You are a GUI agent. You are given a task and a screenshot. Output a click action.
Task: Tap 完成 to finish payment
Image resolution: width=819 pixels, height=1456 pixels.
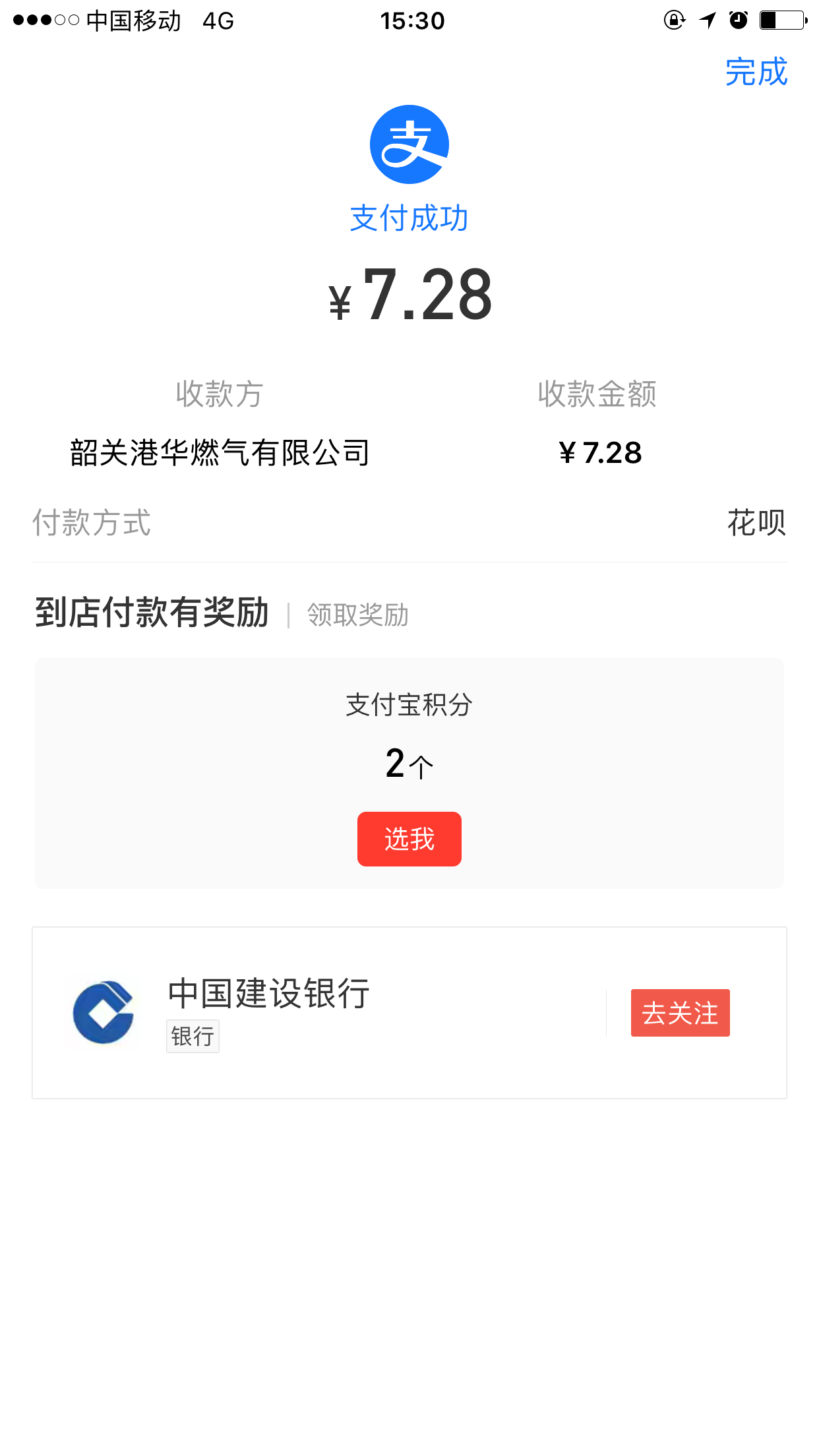click(756, 72)
